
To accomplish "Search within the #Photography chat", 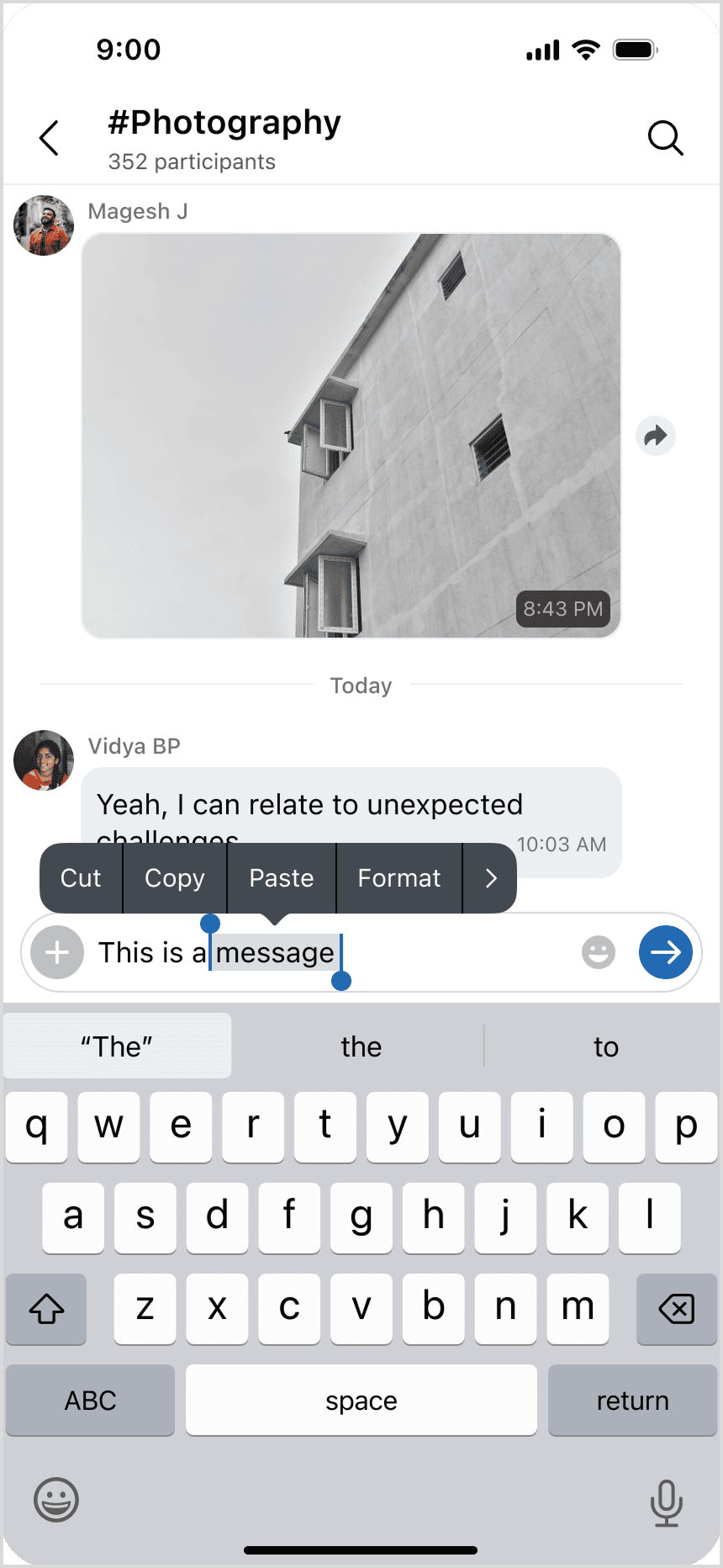I will 665,138.
